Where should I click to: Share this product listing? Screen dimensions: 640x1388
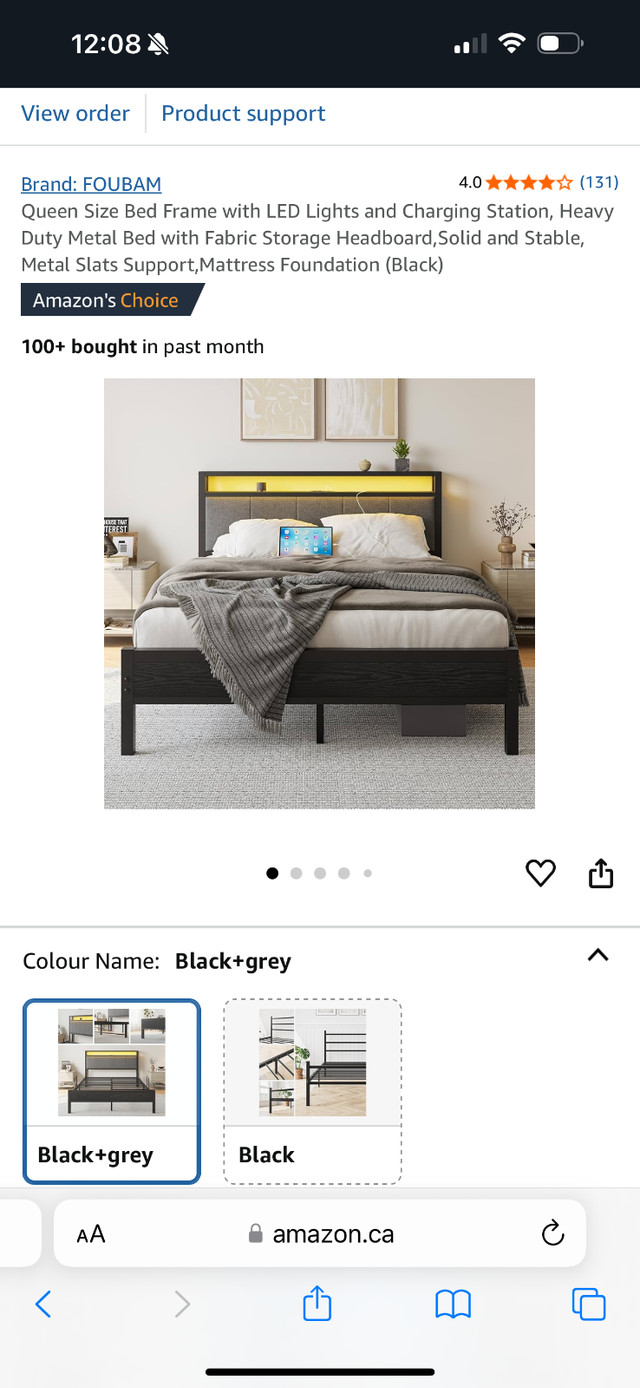(x=600, y=873)
